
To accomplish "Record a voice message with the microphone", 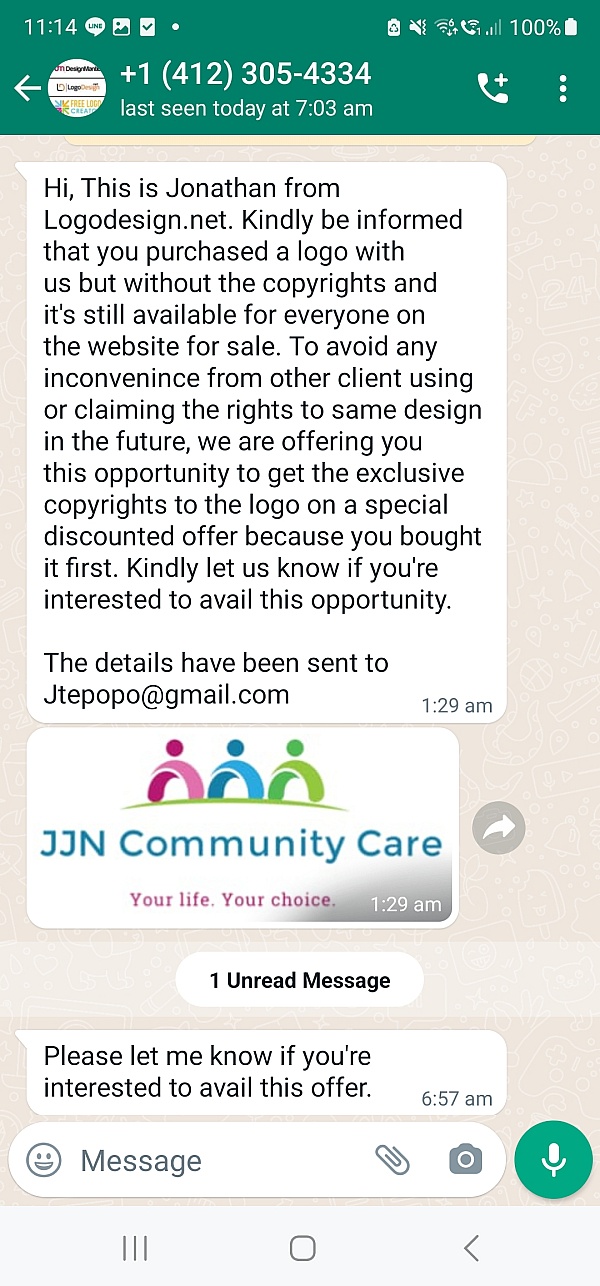I will click(x=553, y=1160).
